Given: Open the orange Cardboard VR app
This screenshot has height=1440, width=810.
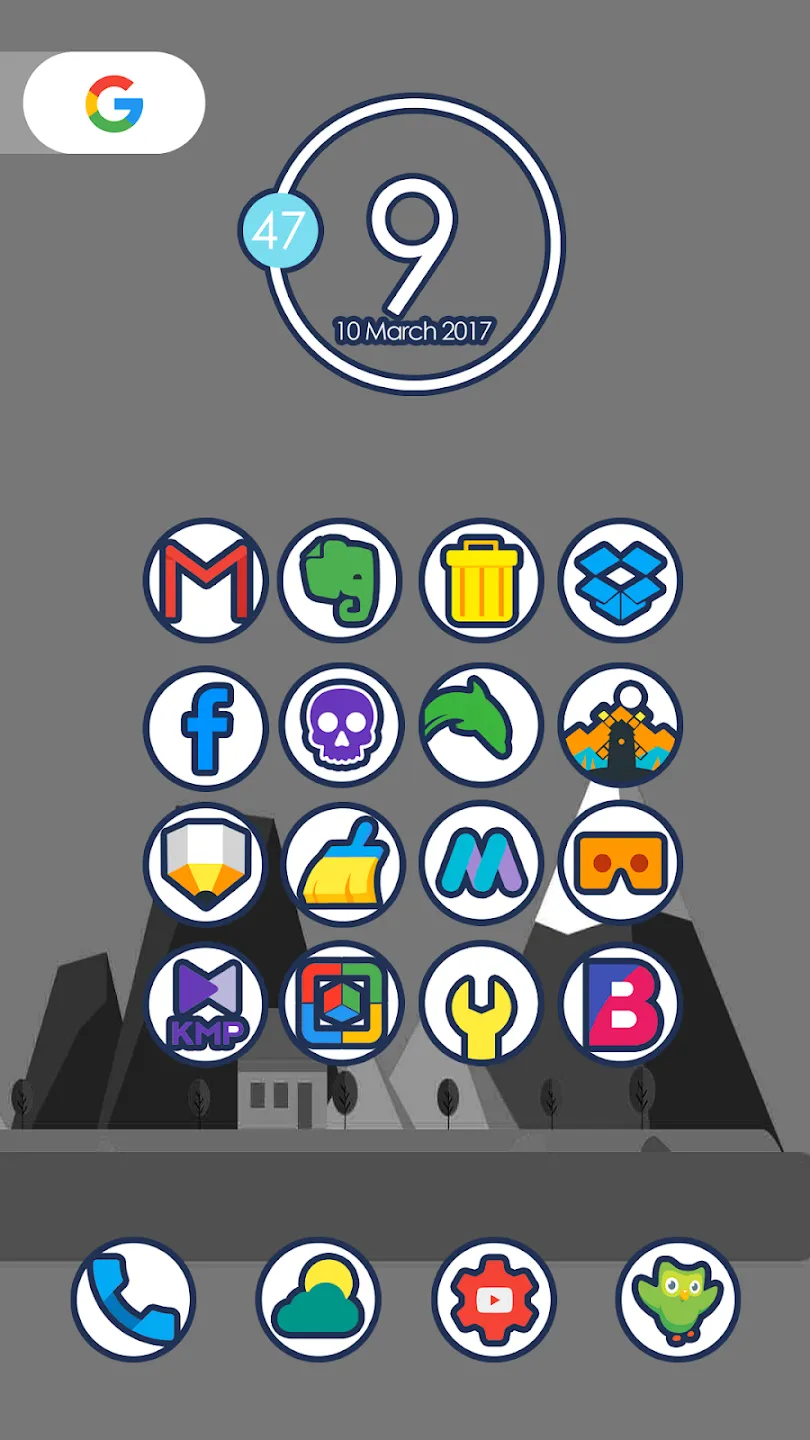Looking at the screenshot, I should pos(620,864).
